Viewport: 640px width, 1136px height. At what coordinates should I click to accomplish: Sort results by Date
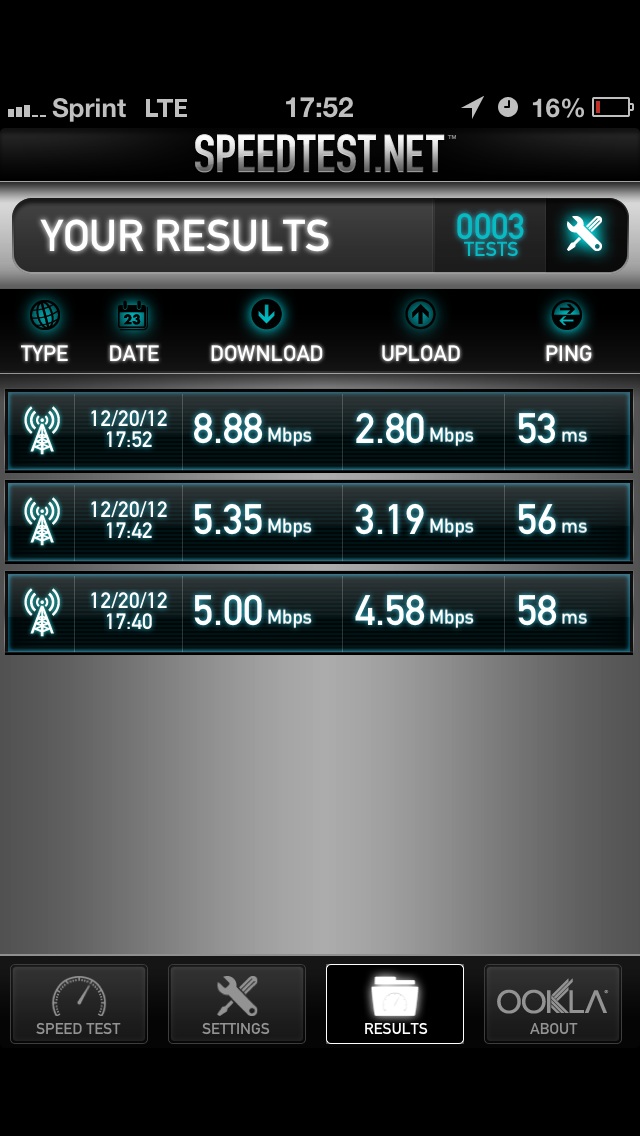133,333
